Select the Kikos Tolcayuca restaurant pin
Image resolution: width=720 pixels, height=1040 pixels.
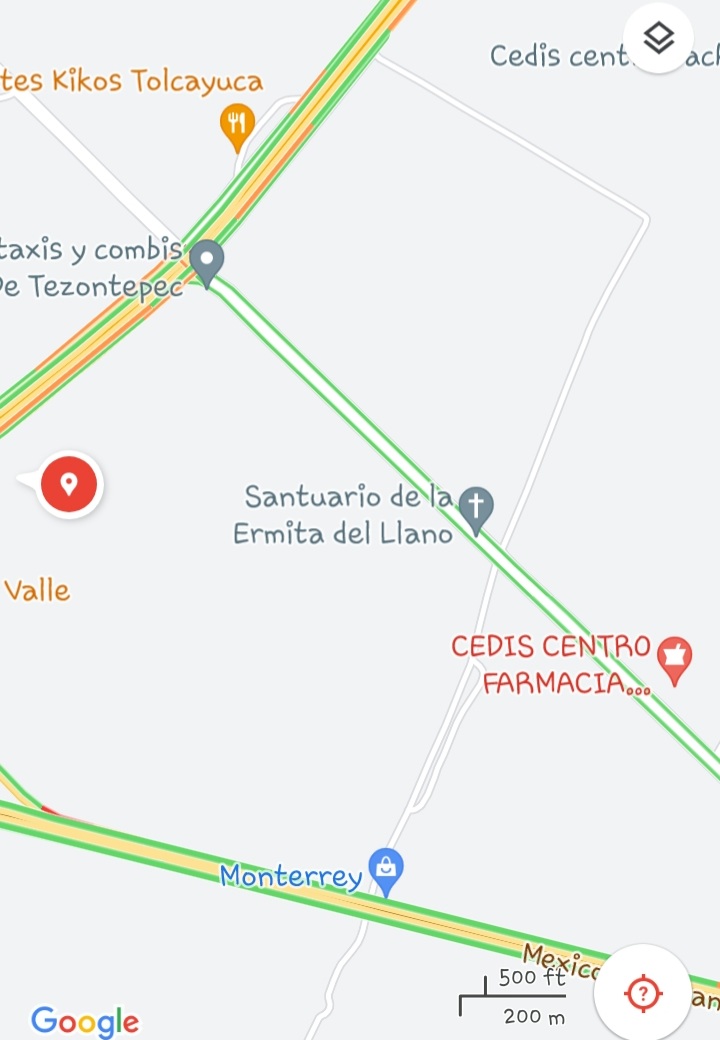(x=236, y=126)
